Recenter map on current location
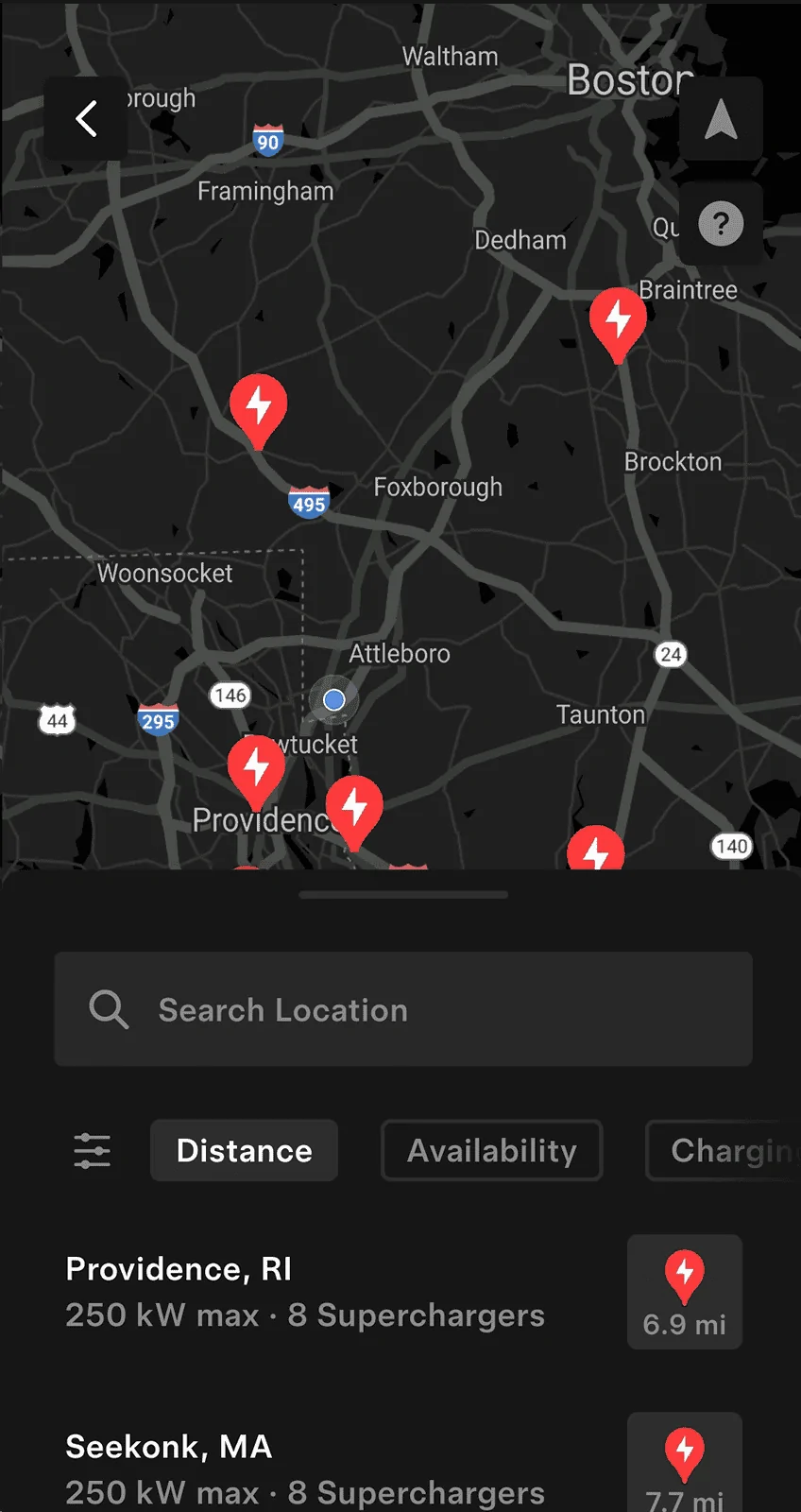801x1512 pixels. 721,119
